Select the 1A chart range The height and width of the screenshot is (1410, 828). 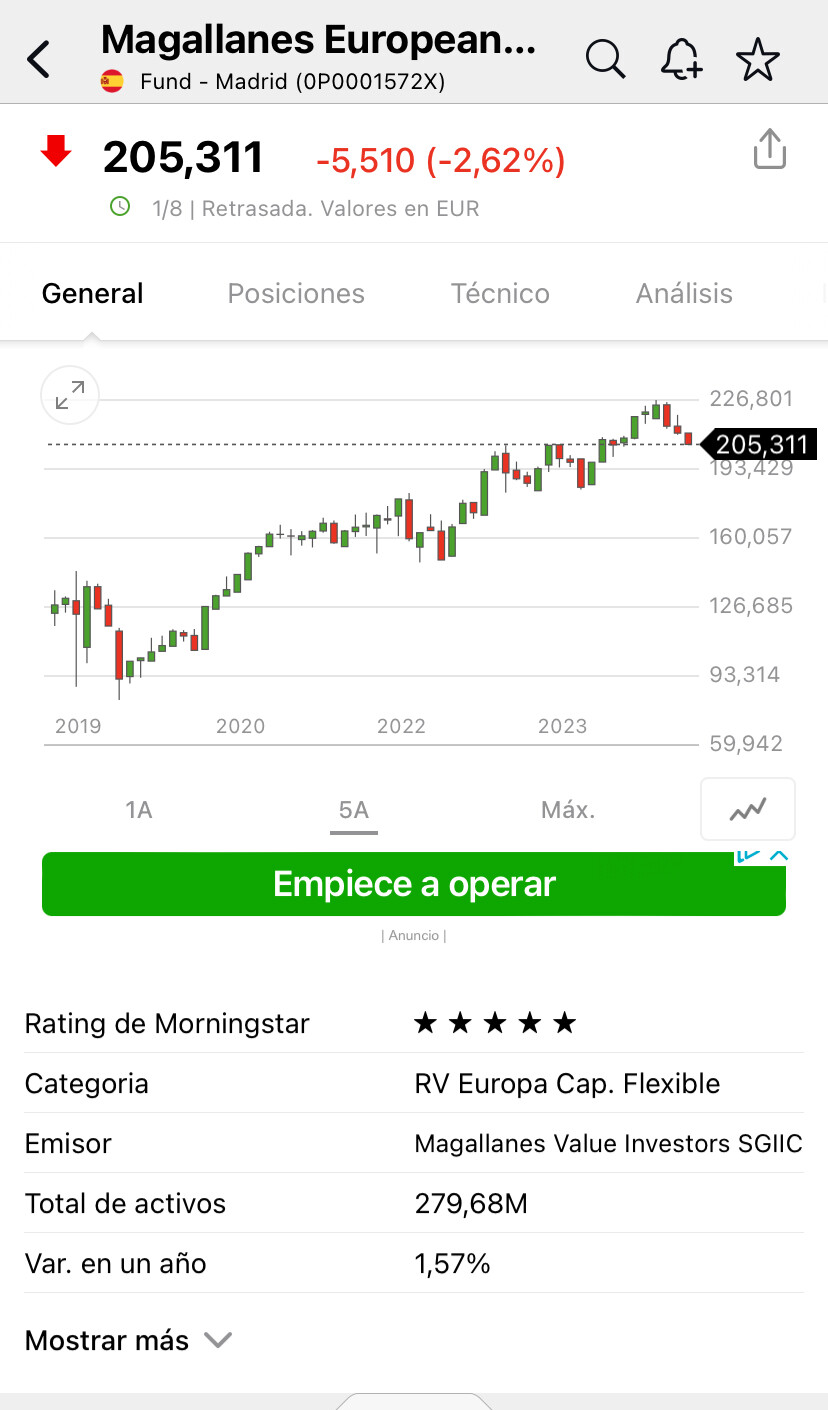click(x=139, y=810)
